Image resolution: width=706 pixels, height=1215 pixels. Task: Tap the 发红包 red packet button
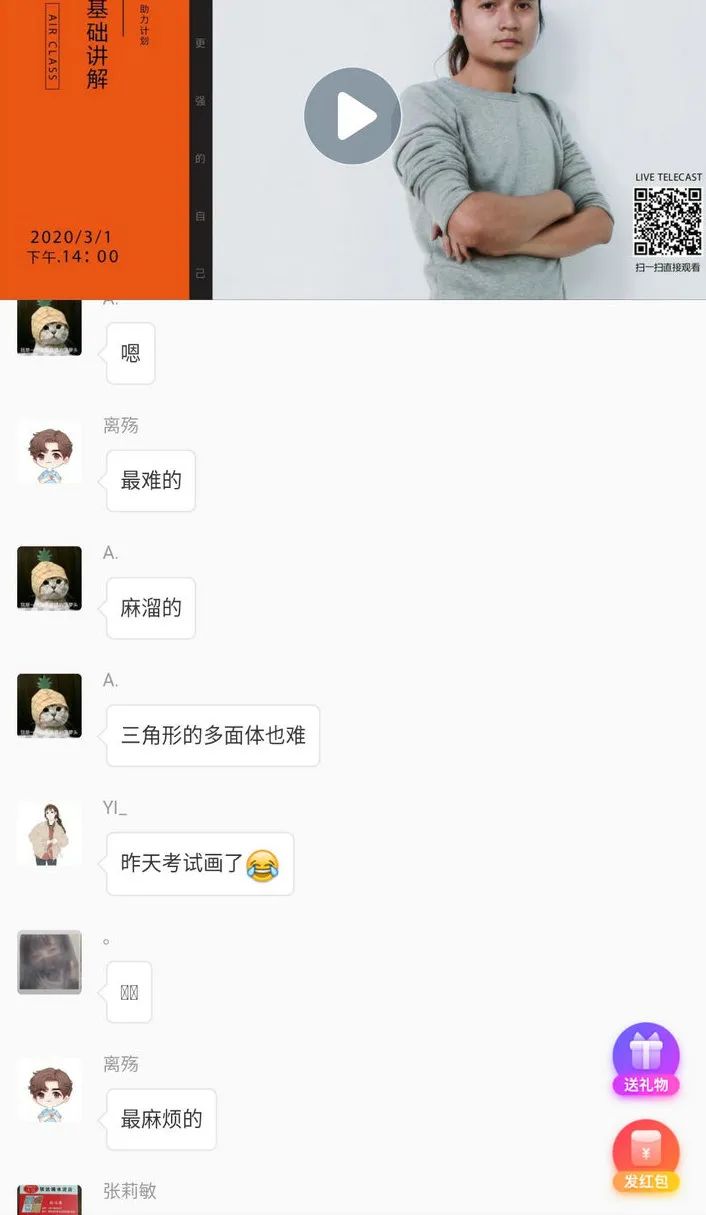[x=646, y=1156]
